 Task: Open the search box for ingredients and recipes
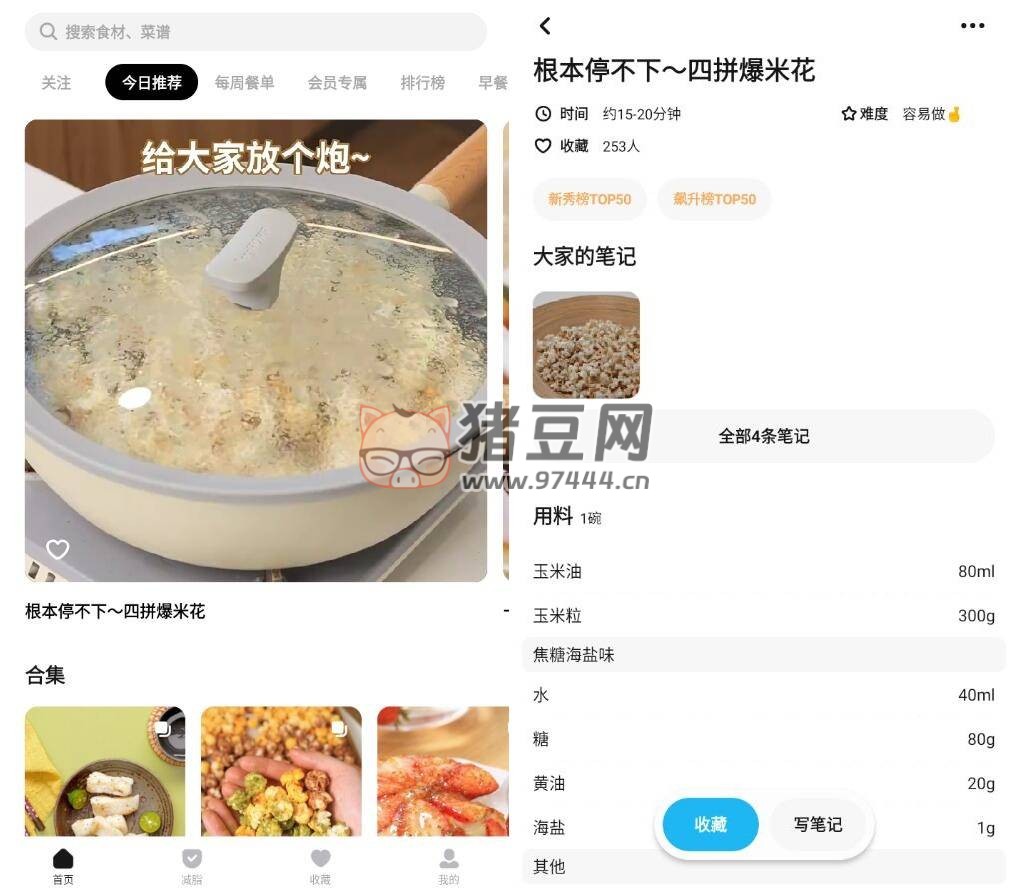pyautogui.click(x=255, y=32)
